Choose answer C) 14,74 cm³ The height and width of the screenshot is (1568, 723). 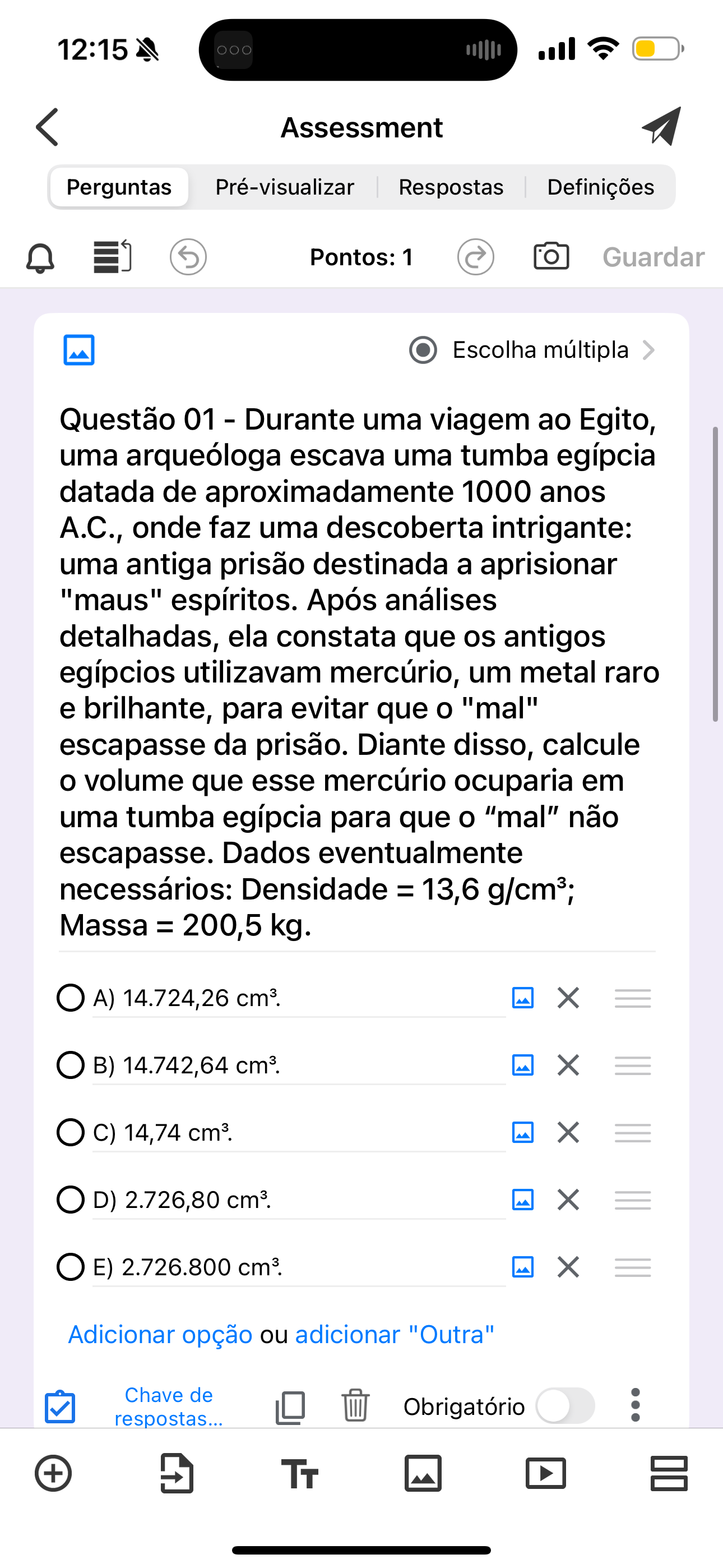coord(71,1132)
